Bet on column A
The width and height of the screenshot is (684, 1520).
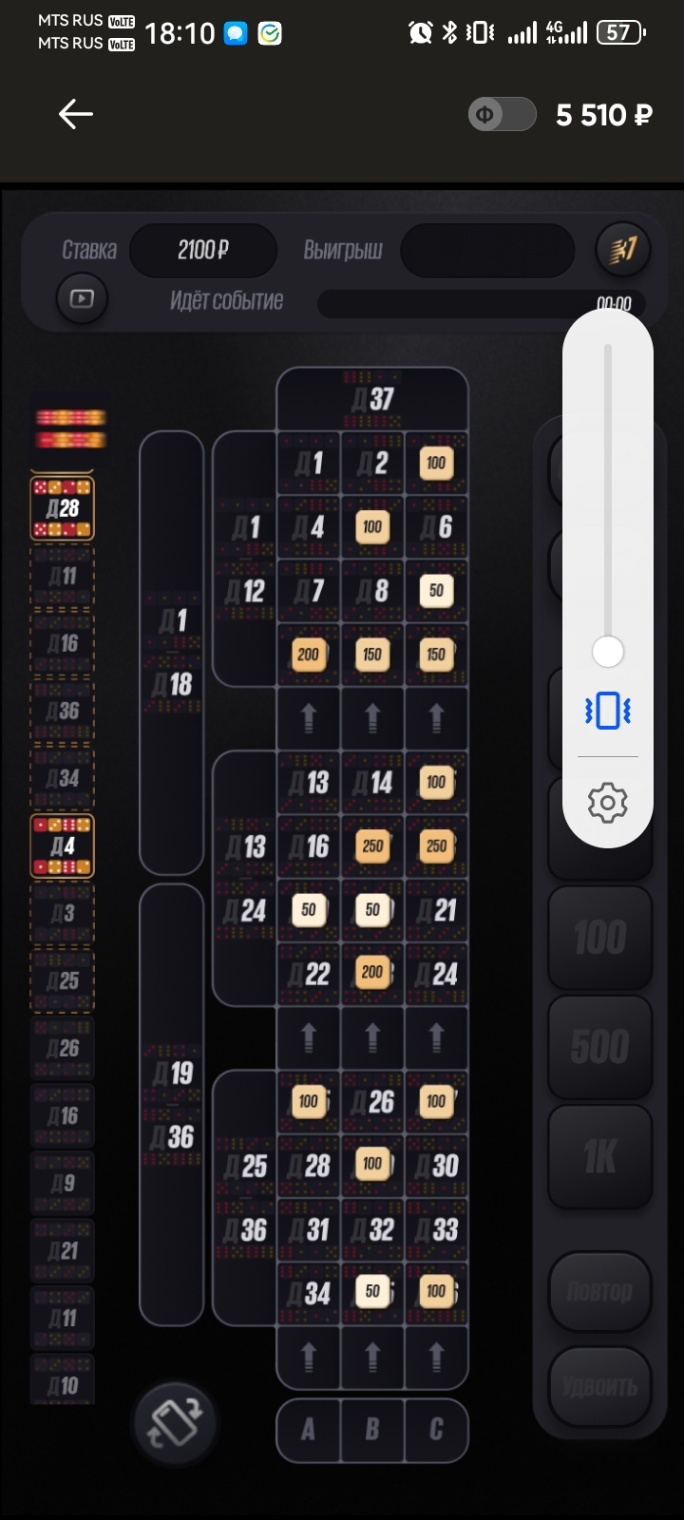(308, 1430)
